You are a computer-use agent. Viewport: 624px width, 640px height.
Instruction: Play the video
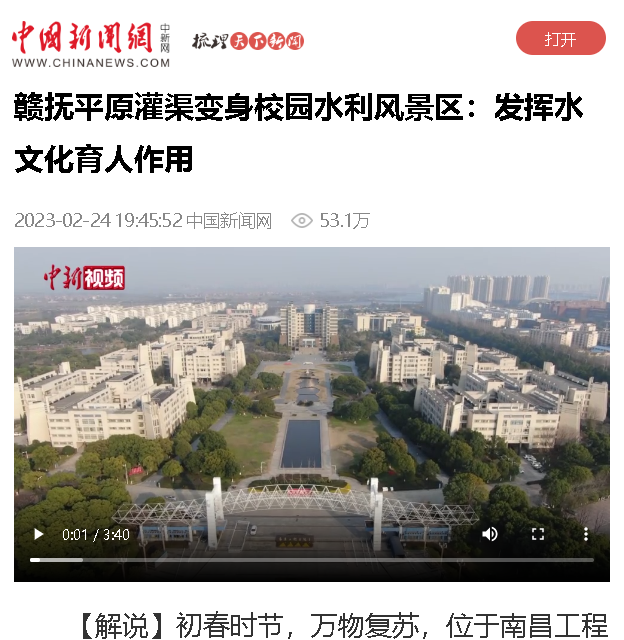pyautogui.click(x=38, y=534)
